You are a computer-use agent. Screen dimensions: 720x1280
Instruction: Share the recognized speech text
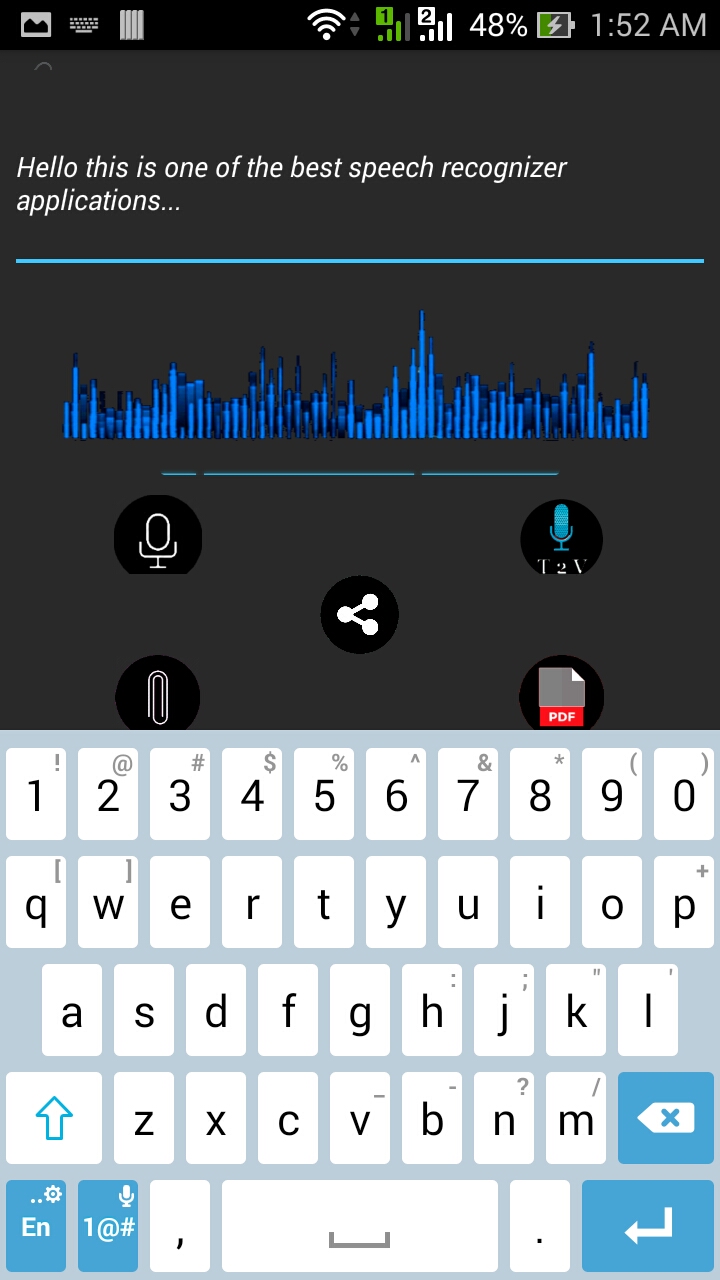click(x=359, y=614)
